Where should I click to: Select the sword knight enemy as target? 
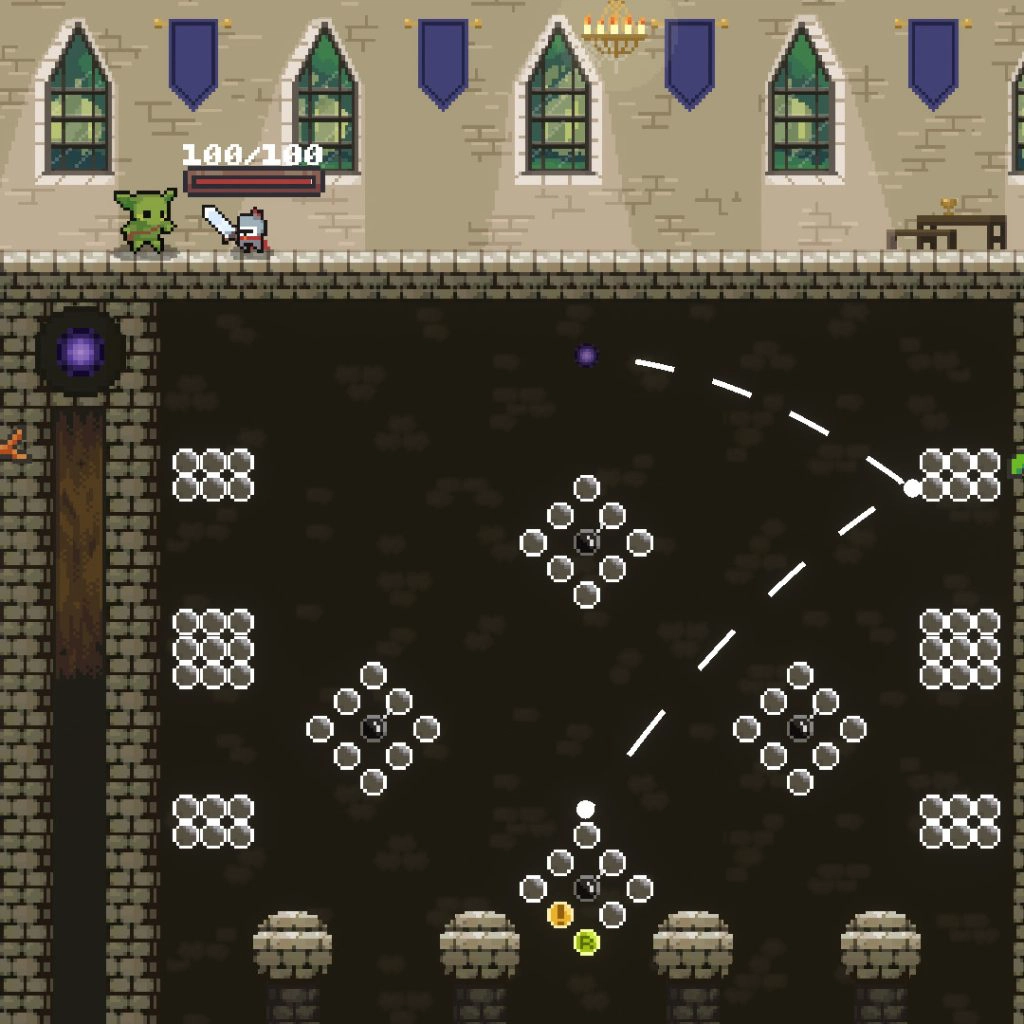coord(248,231)
